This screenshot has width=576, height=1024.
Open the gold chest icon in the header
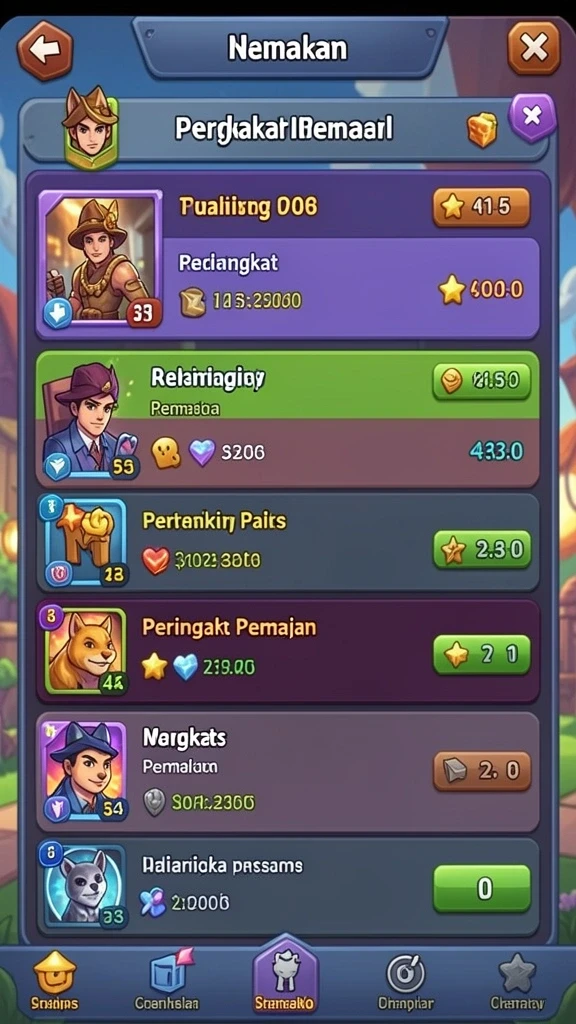click(x=483, y=129)
